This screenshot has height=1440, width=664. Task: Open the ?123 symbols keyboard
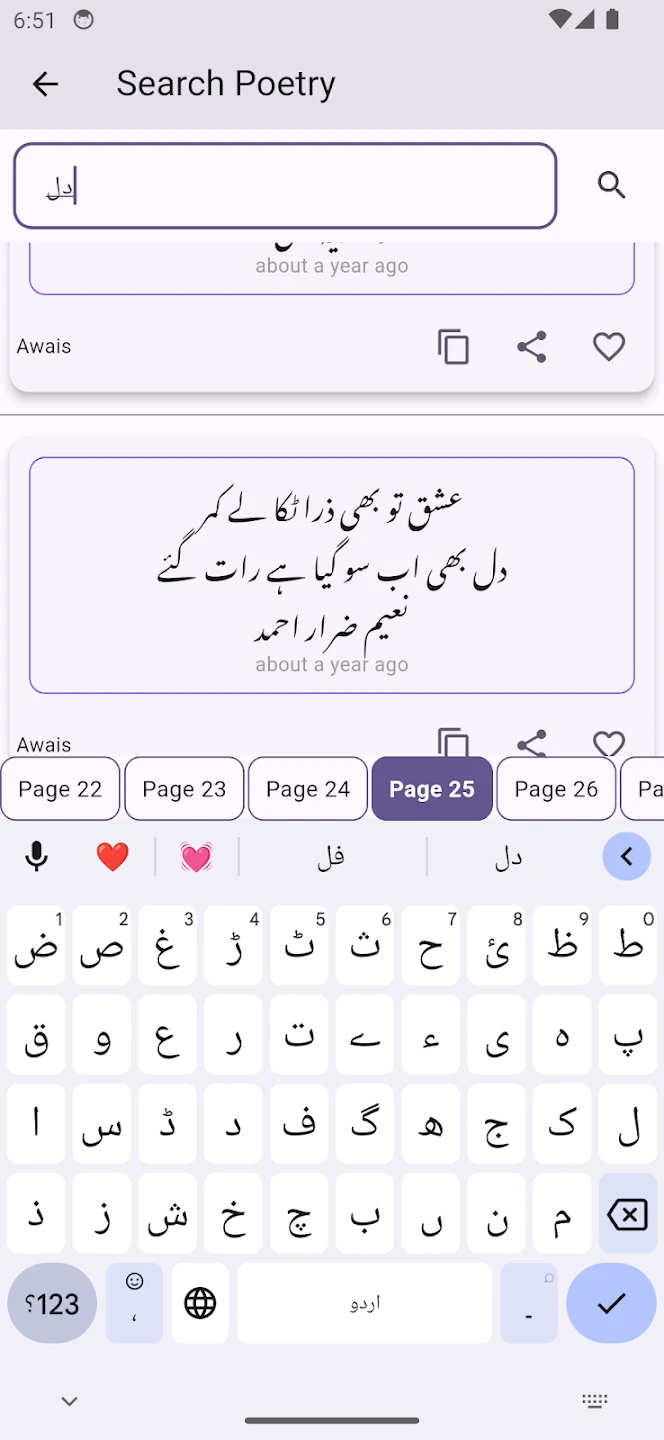[52, 1303]
